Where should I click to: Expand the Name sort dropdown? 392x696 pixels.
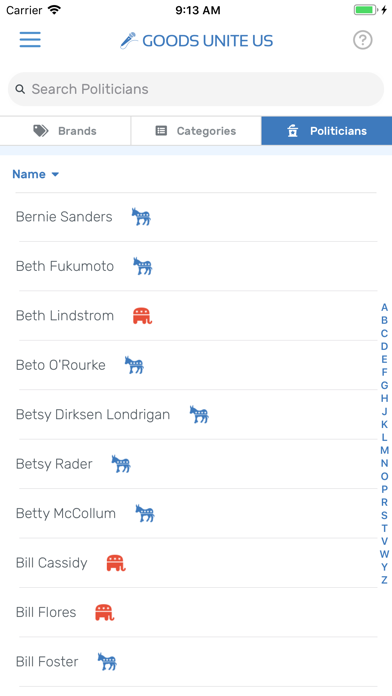pyautogui.click(x=36, y=174)
